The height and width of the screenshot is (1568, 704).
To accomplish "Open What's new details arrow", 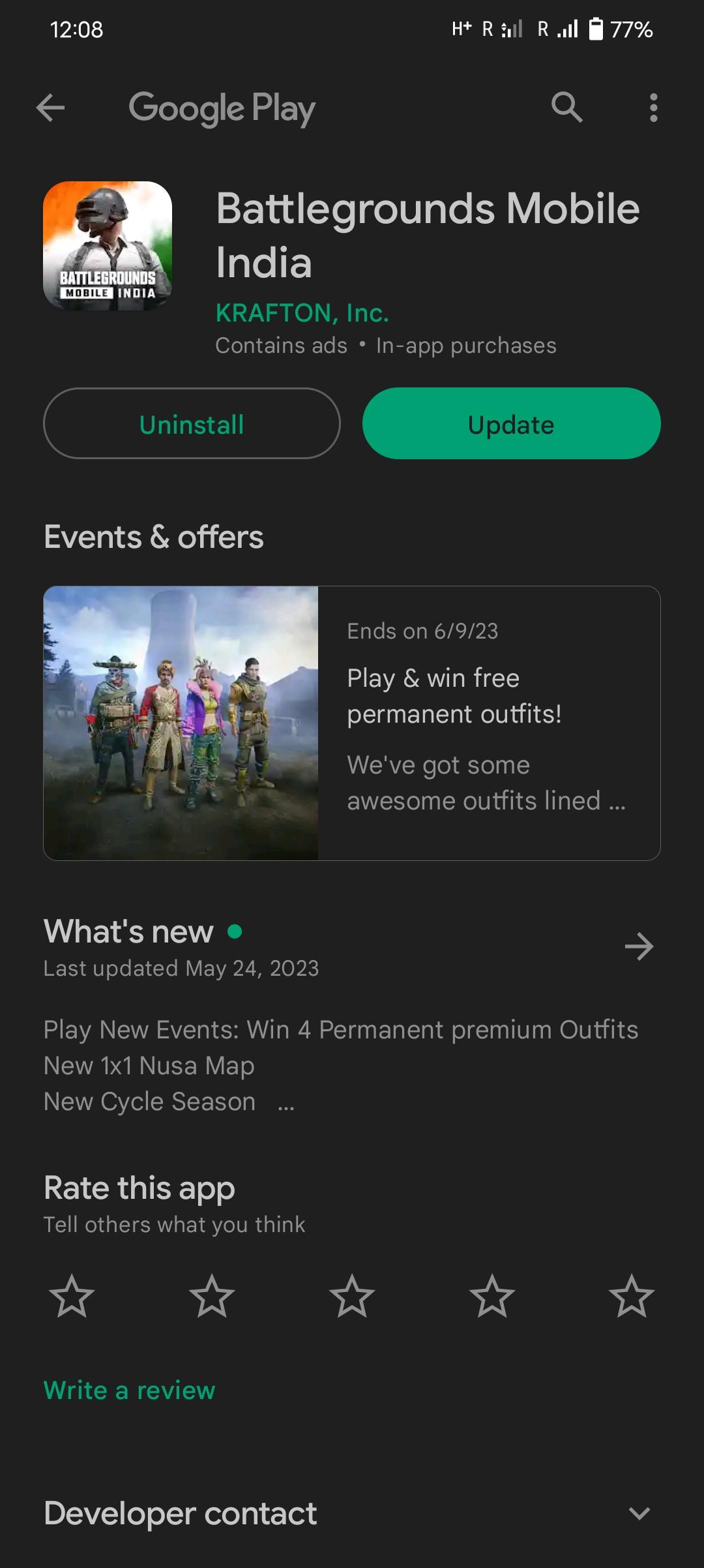I will 638,946.
